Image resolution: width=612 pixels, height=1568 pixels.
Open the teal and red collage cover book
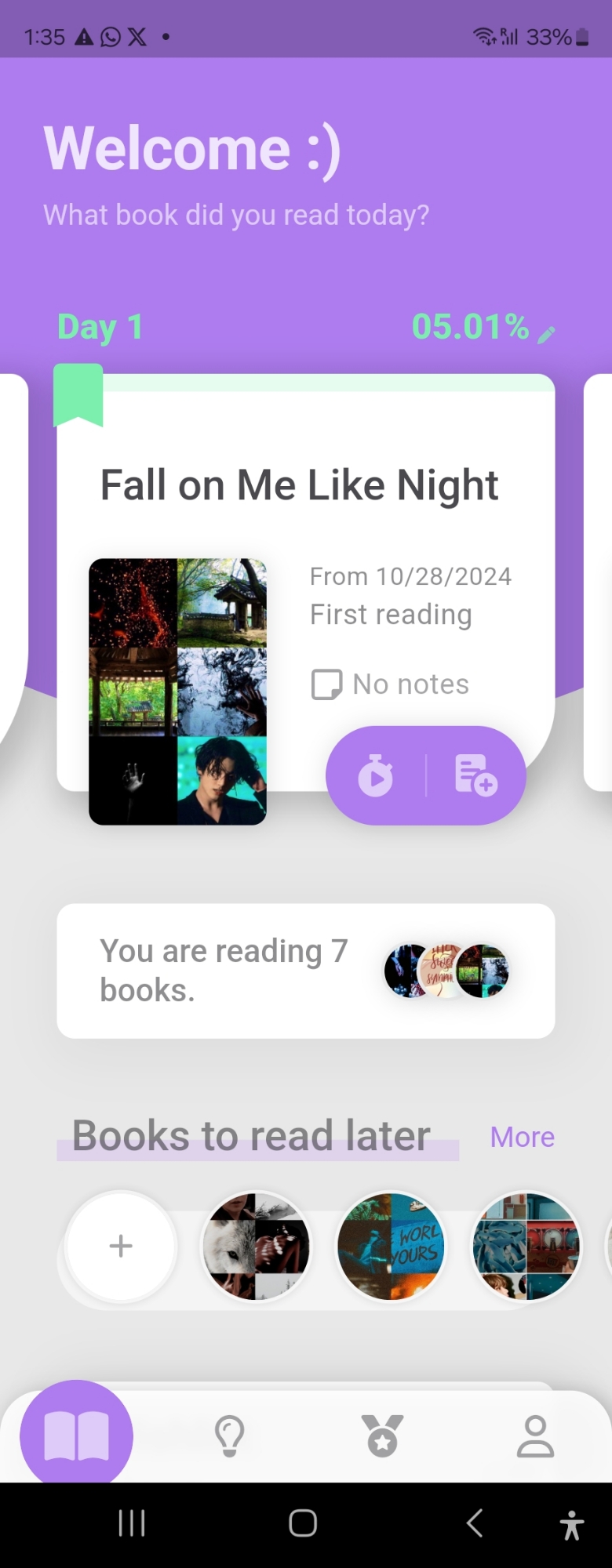[526, 1246]
